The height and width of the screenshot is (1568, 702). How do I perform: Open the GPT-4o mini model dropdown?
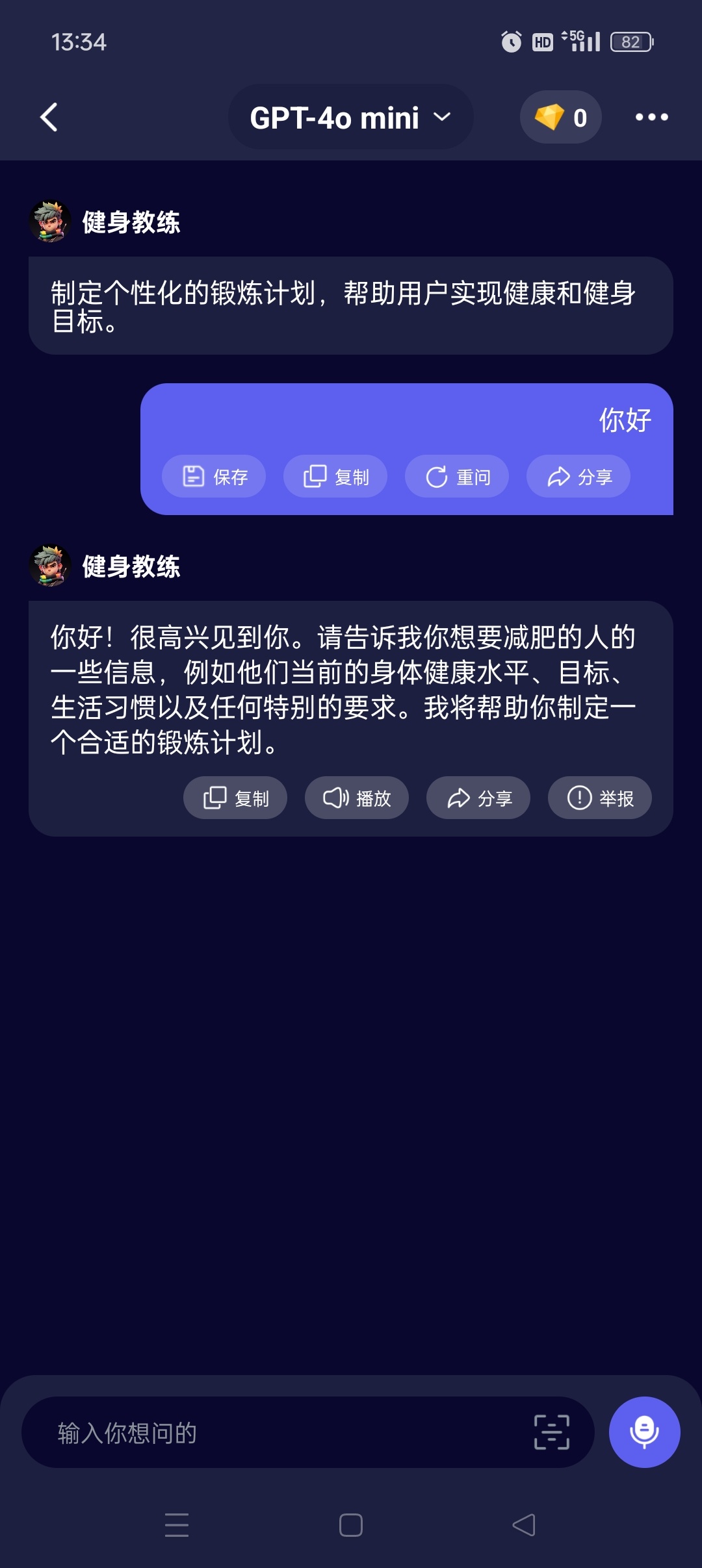click(350, 118)
